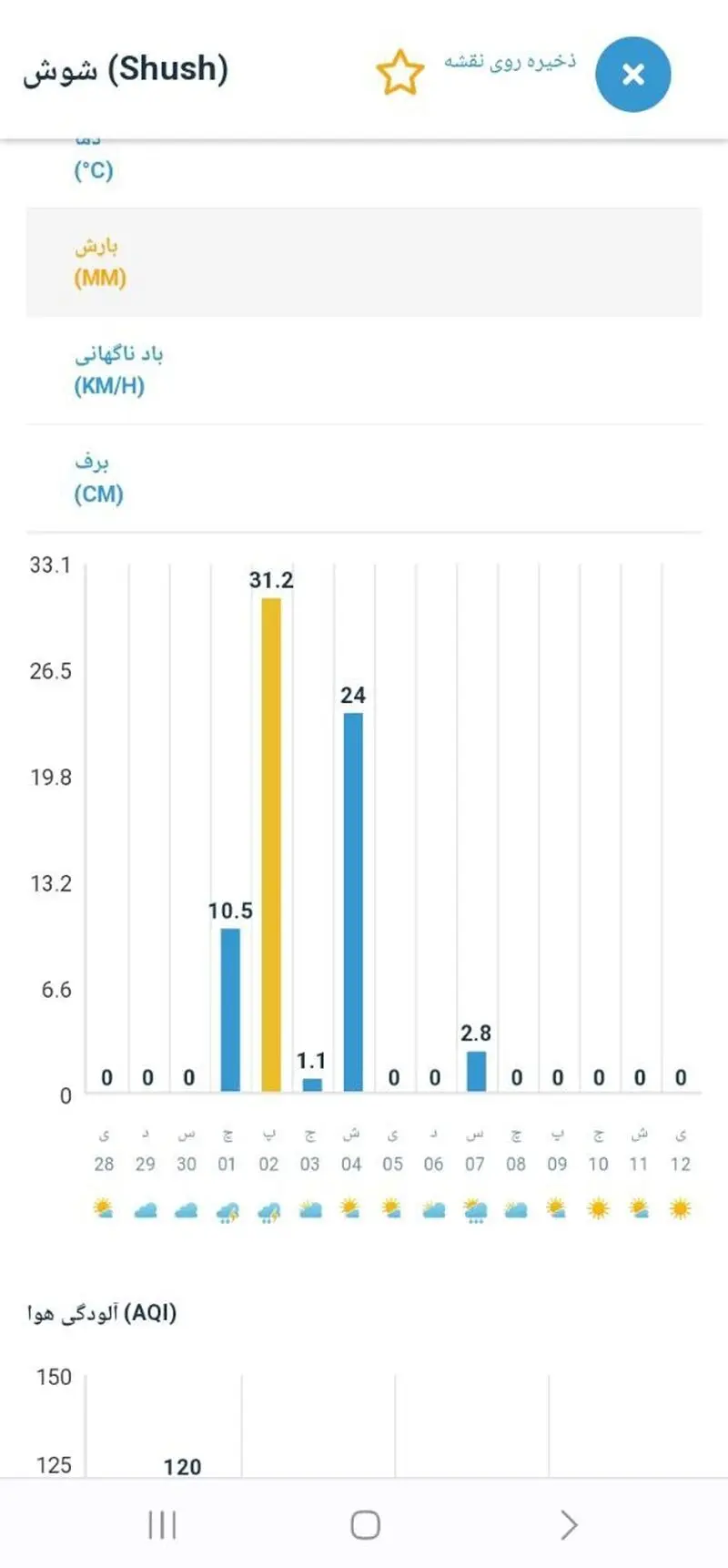The height and width of the screenshot is (1568, 728).
Task: Save Shush location with the star
Action: tap(399, 74)
